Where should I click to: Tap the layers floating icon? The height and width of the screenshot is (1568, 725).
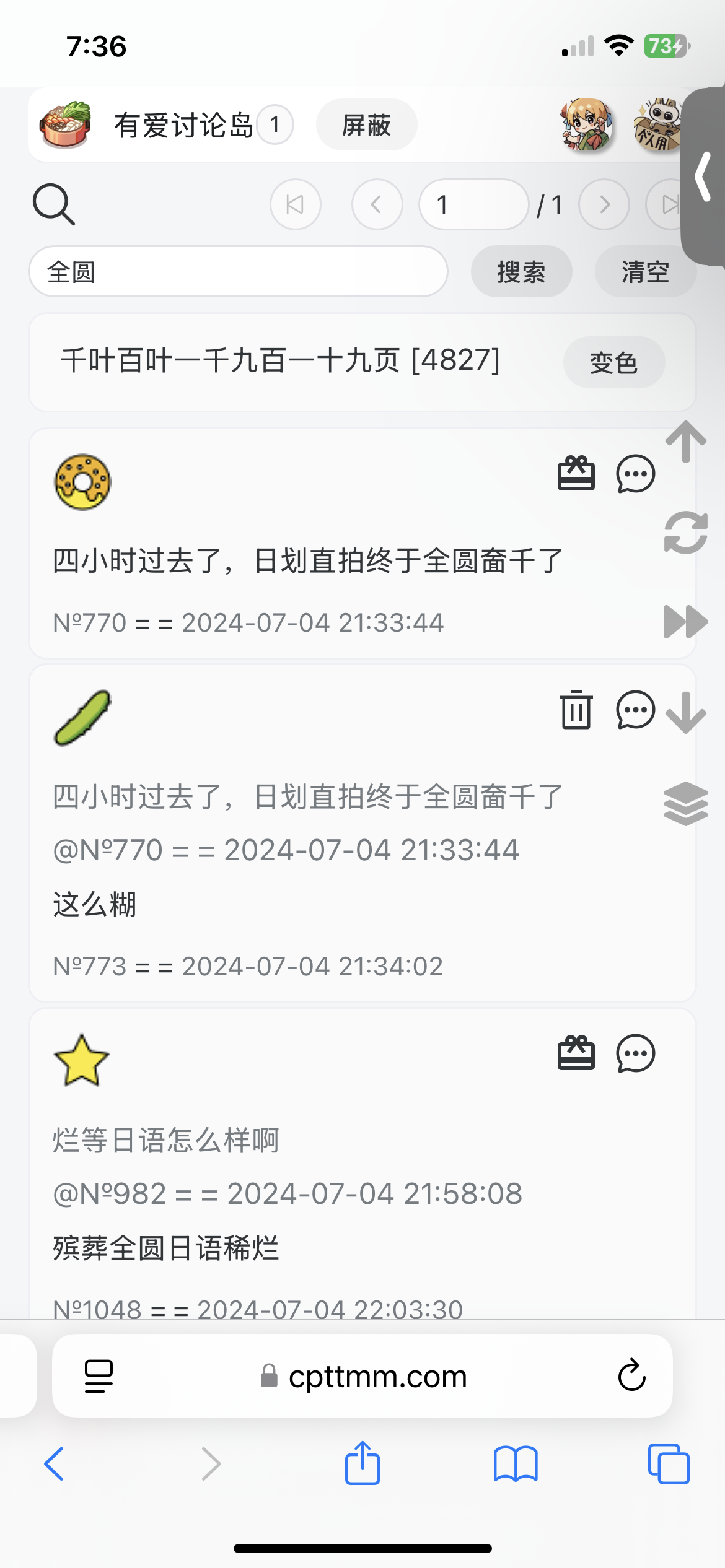pos(685,803)
